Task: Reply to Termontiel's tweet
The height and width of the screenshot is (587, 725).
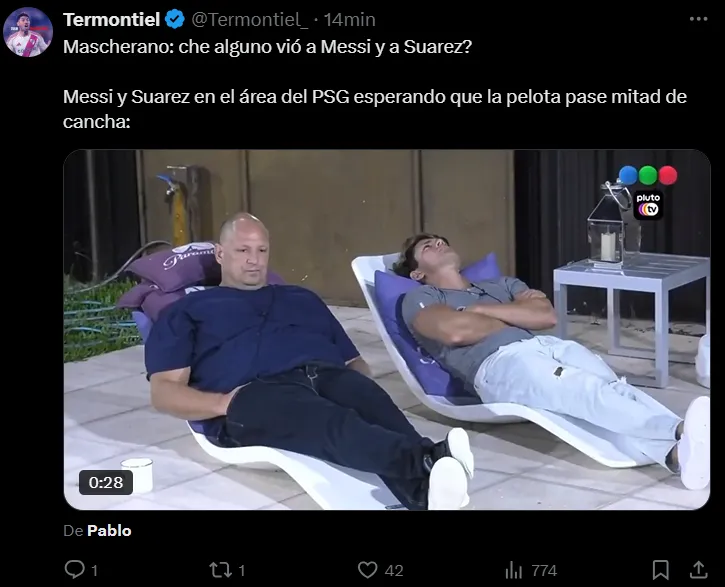Action: pos(75,569)
